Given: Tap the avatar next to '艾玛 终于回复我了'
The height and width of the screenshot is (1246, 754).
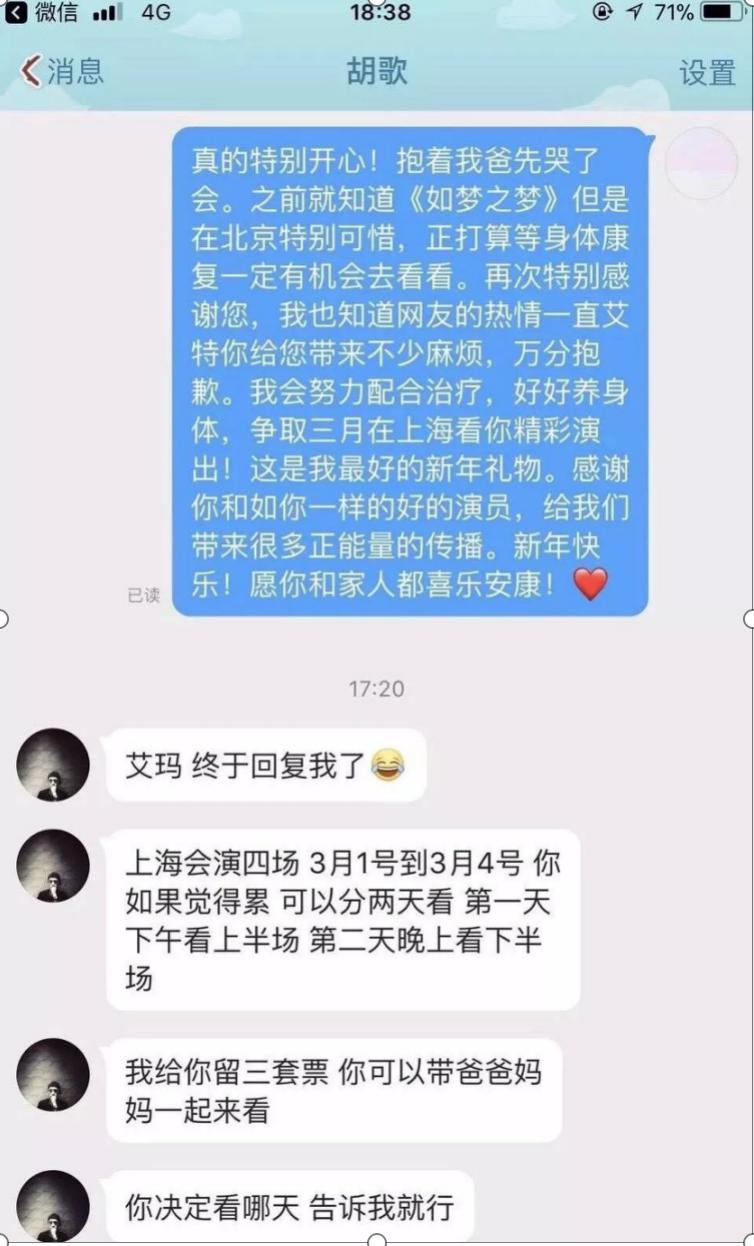Looking at the screenshot, I should (x=53, y=764).
